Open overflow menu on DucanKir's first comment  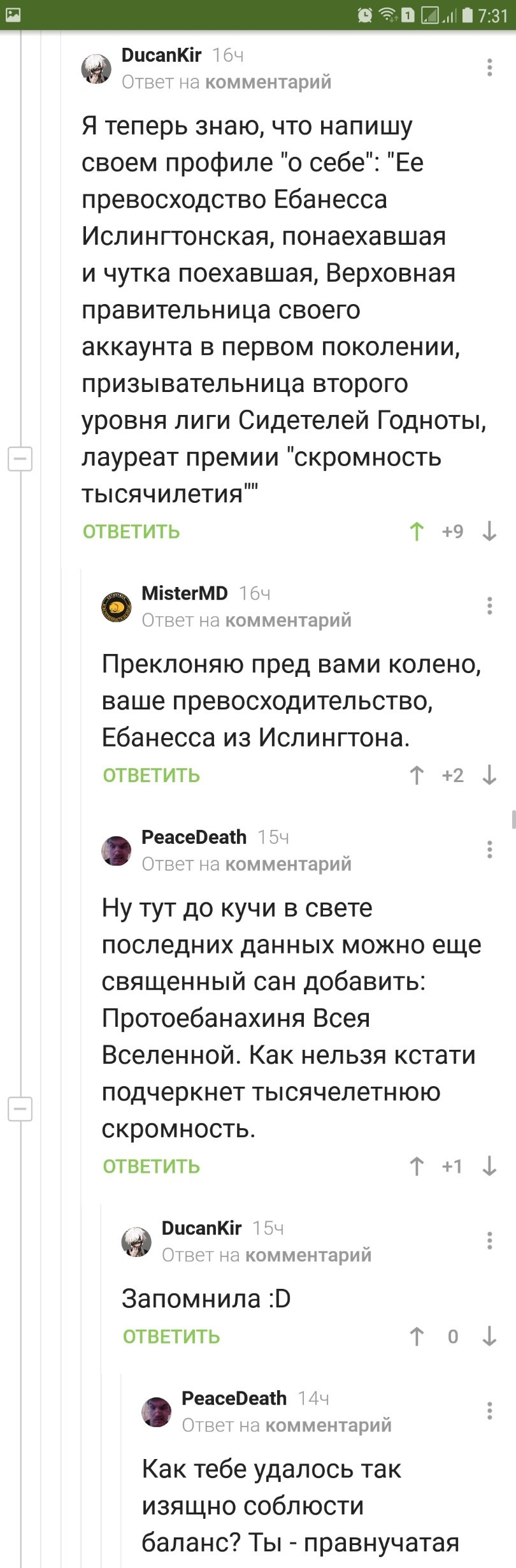point(489,68)
